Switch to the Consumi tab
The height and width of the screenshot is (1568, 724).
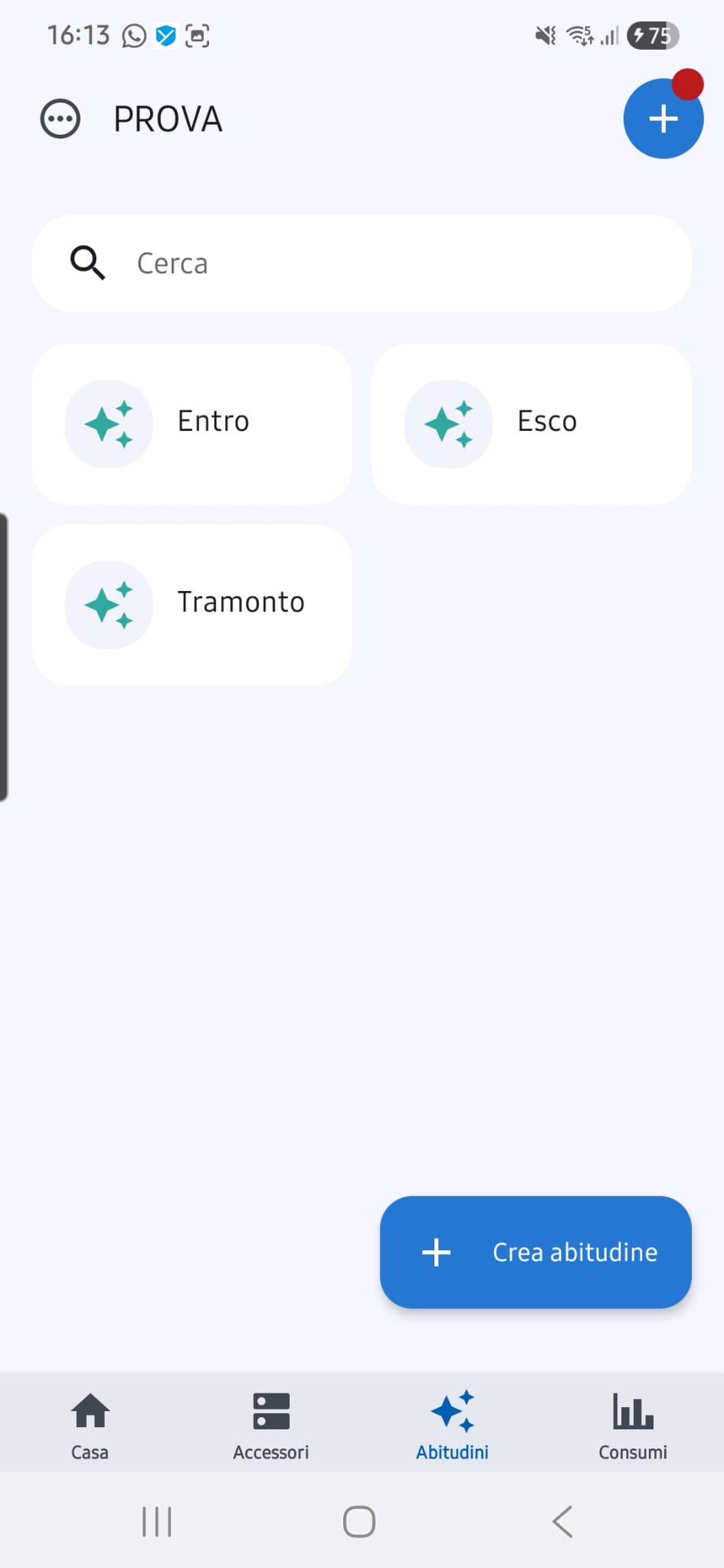(x=633, y=1426)
